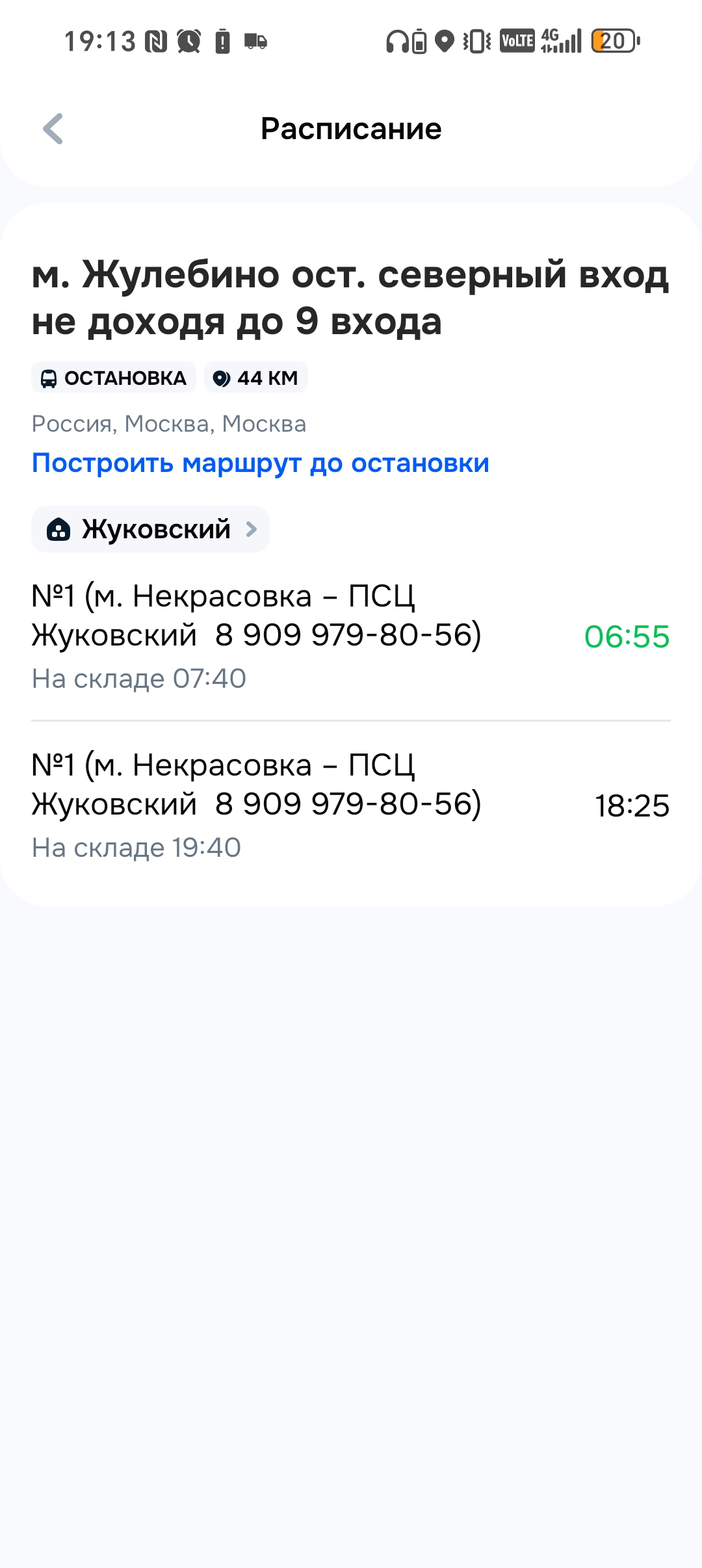Select the 18:25 route №1 departure

[x=350, y=805]
